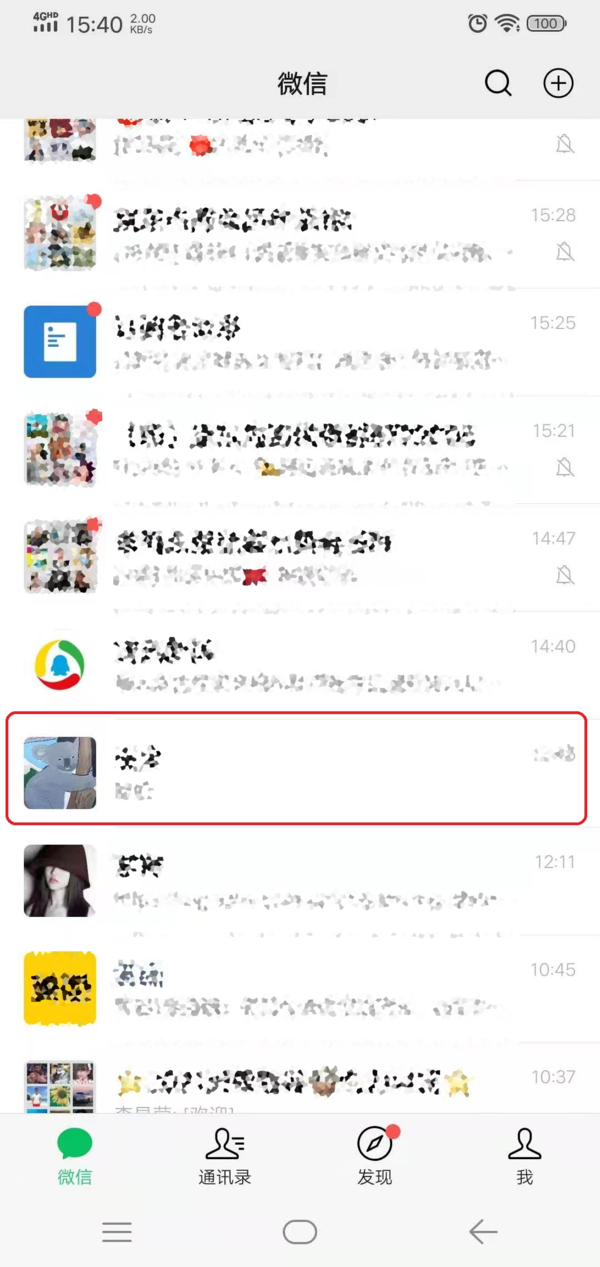
Task: Open the chat from 15:28
Action: click(300, 233)
